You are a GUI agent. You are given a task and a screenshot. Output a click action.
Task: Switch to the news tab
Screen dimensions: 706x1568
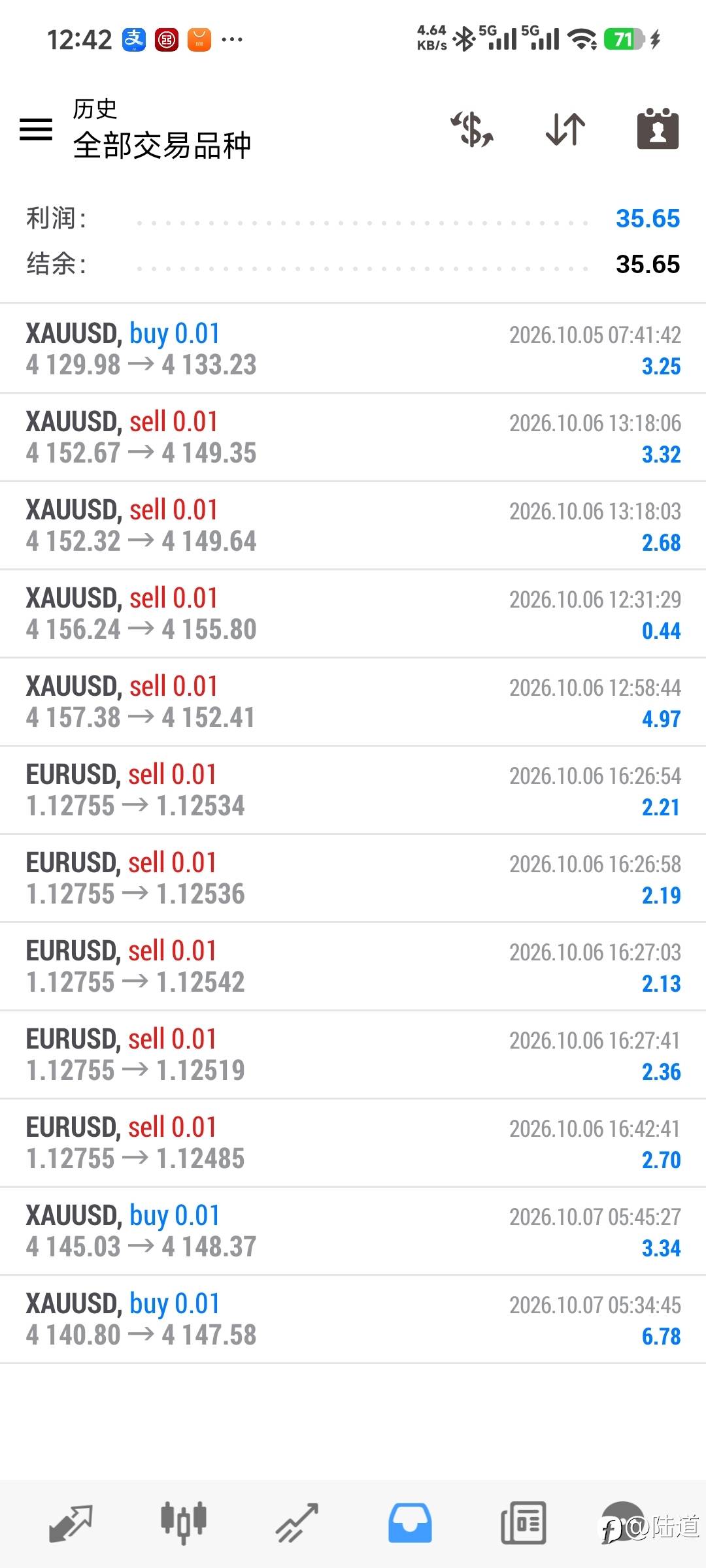click(523, 1523)
